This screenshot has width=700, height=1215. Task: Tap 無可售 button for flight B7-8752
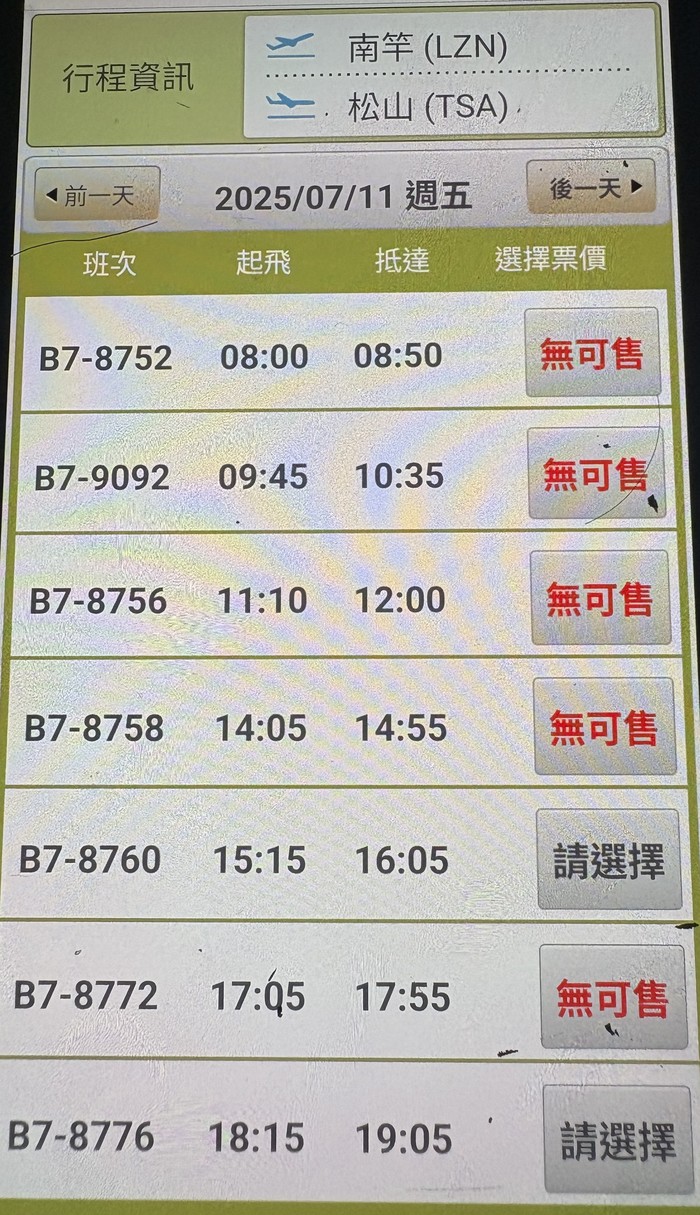click(x=592, y=353)
